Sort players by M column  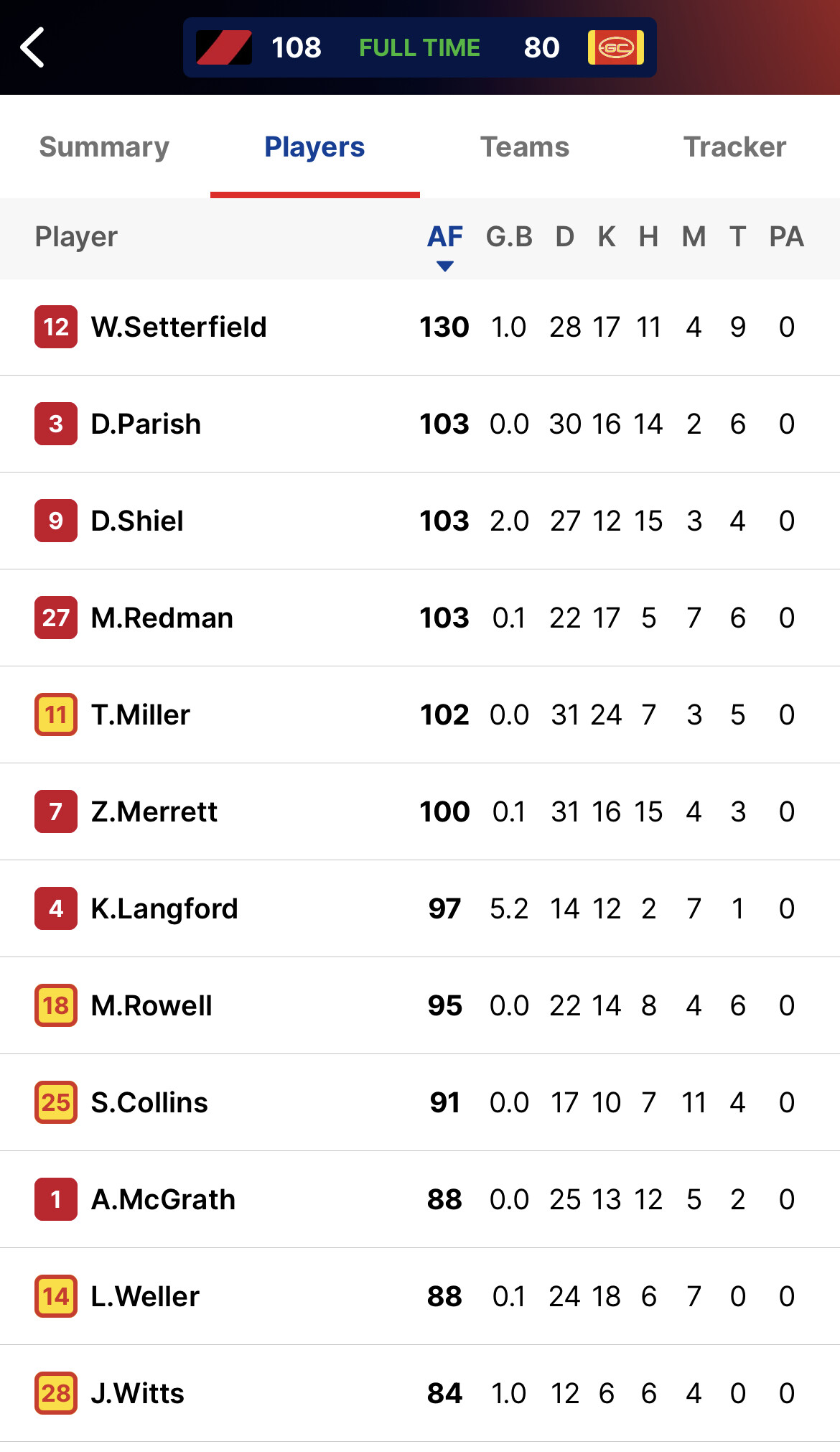pos(694,237)
